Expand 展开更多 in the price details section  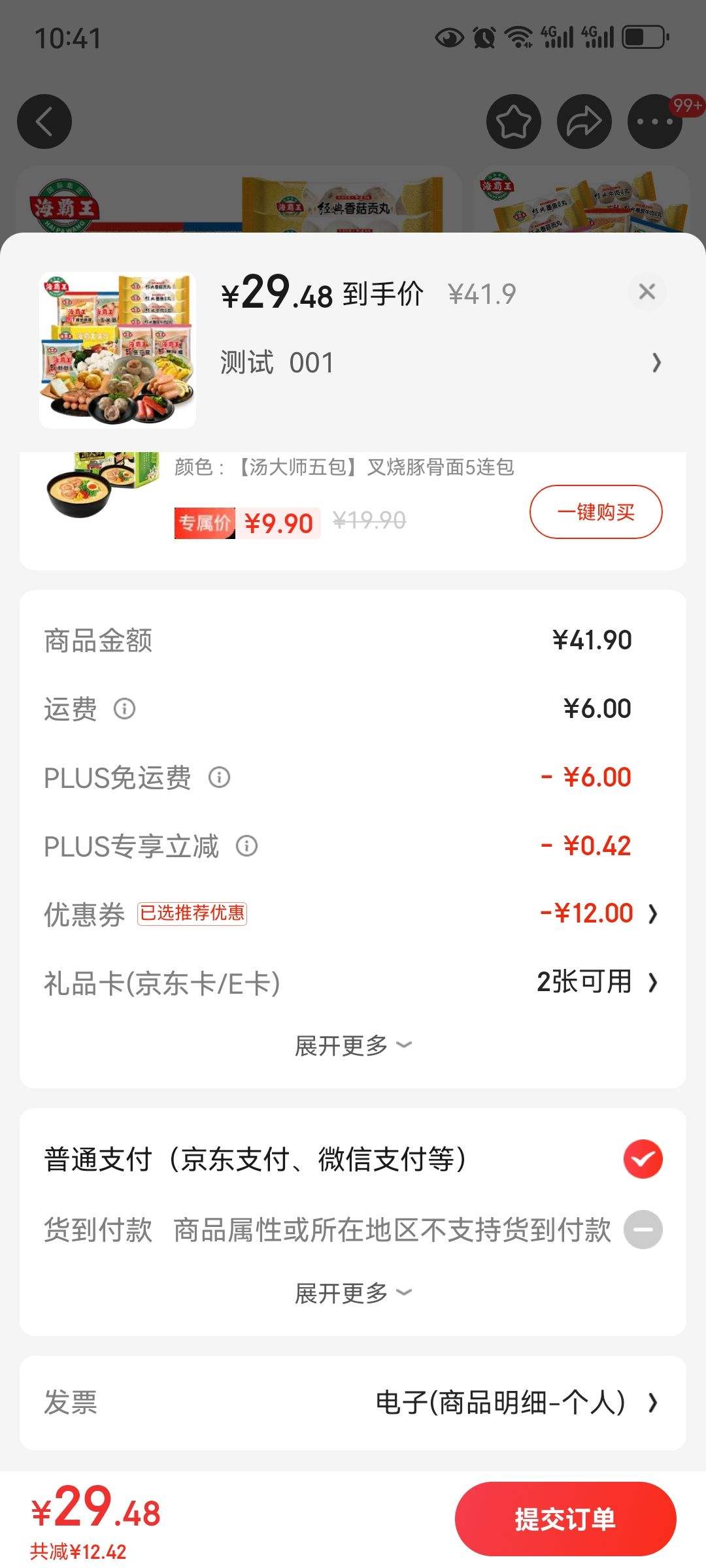pos(353,1043)
